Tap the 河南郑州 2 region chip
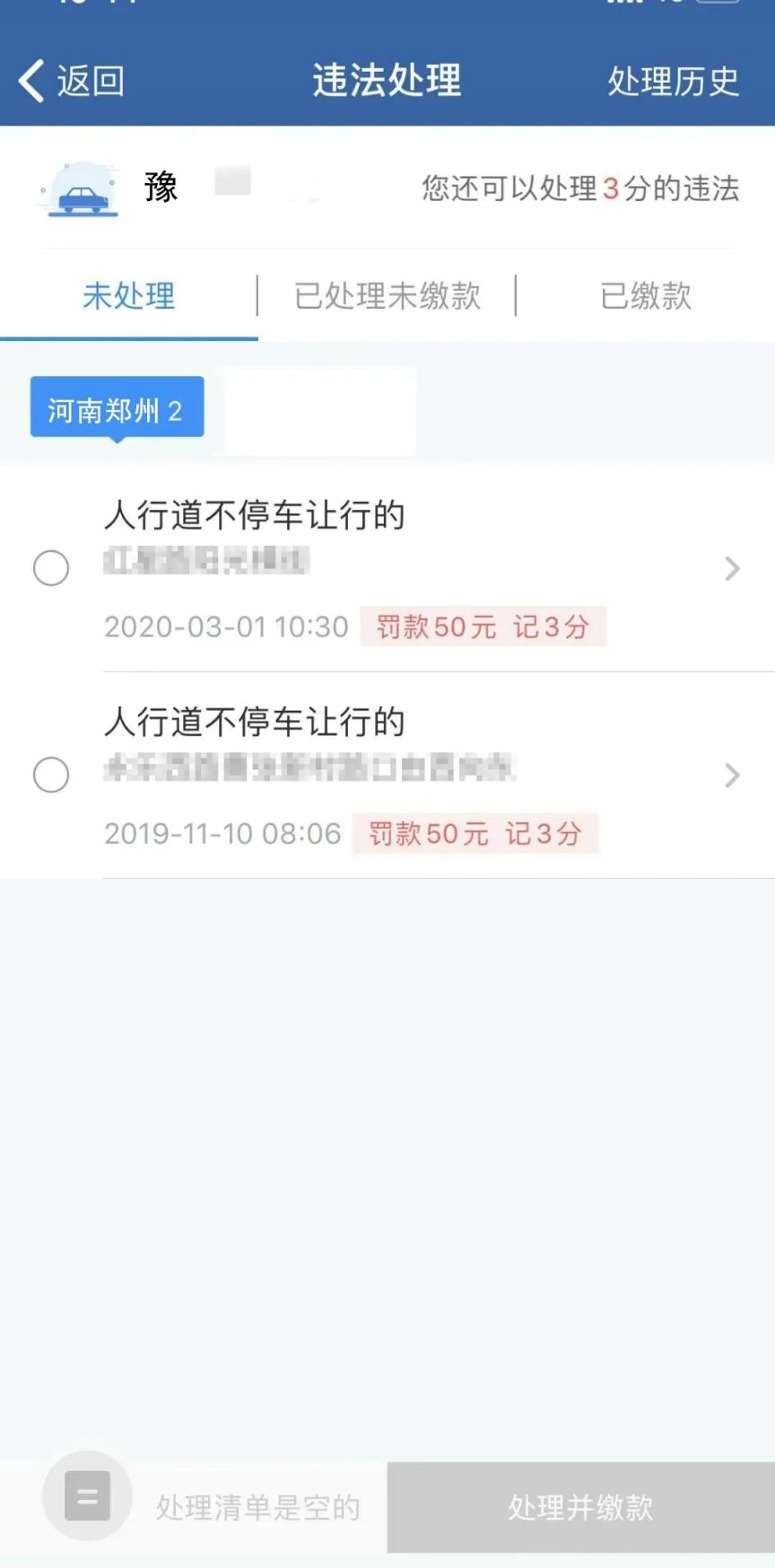The width and height of the screenshot is (775, 1568). (x=117, y=409)
